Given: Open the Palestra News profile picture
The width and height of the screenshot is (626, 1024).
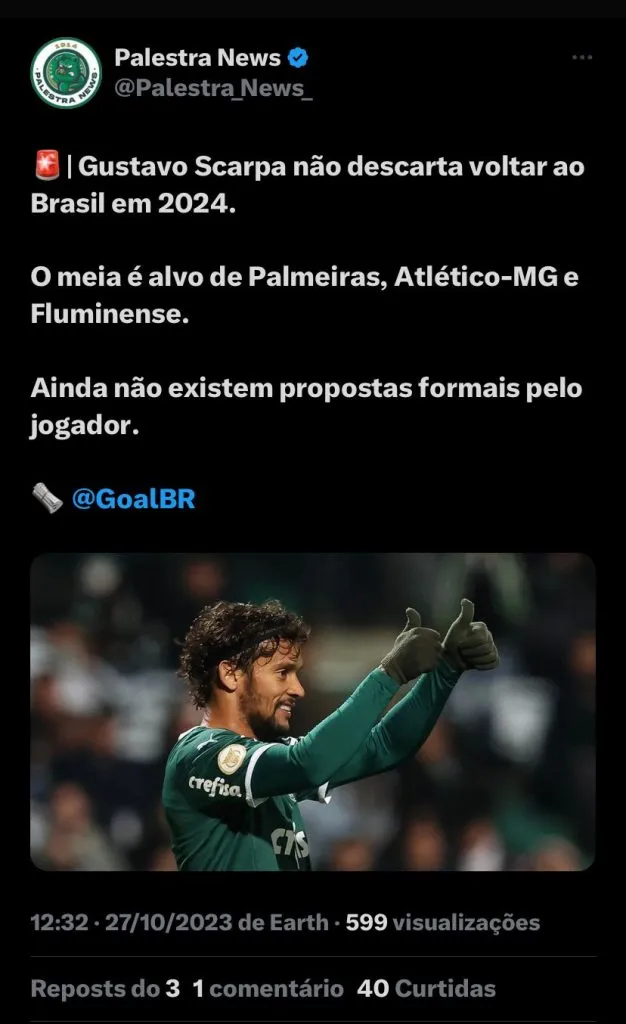Looking at the screenshot, I should click(66, 73).
